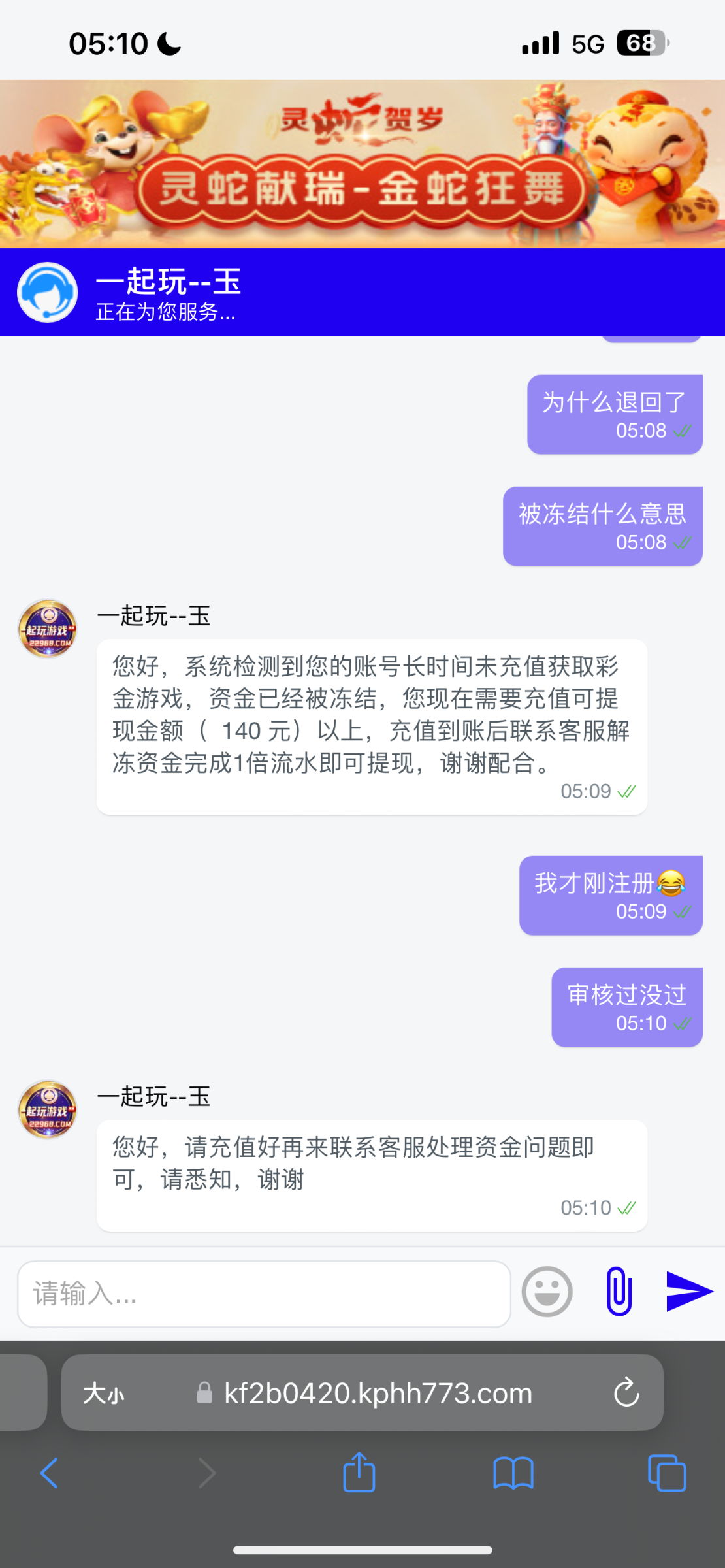Reload the page in Safari
This screenshot has height=1568, width=725.
(x=626, y=1393)
